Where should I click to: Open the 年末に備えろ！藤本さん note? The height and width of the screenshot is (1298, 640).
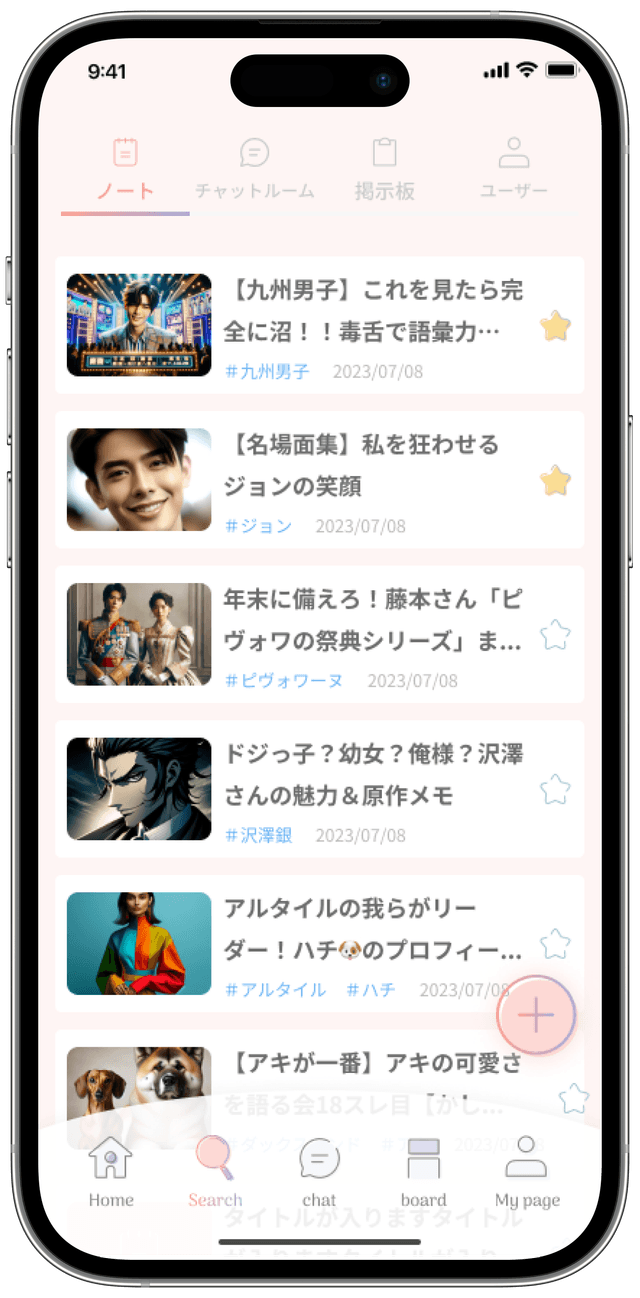319,634
